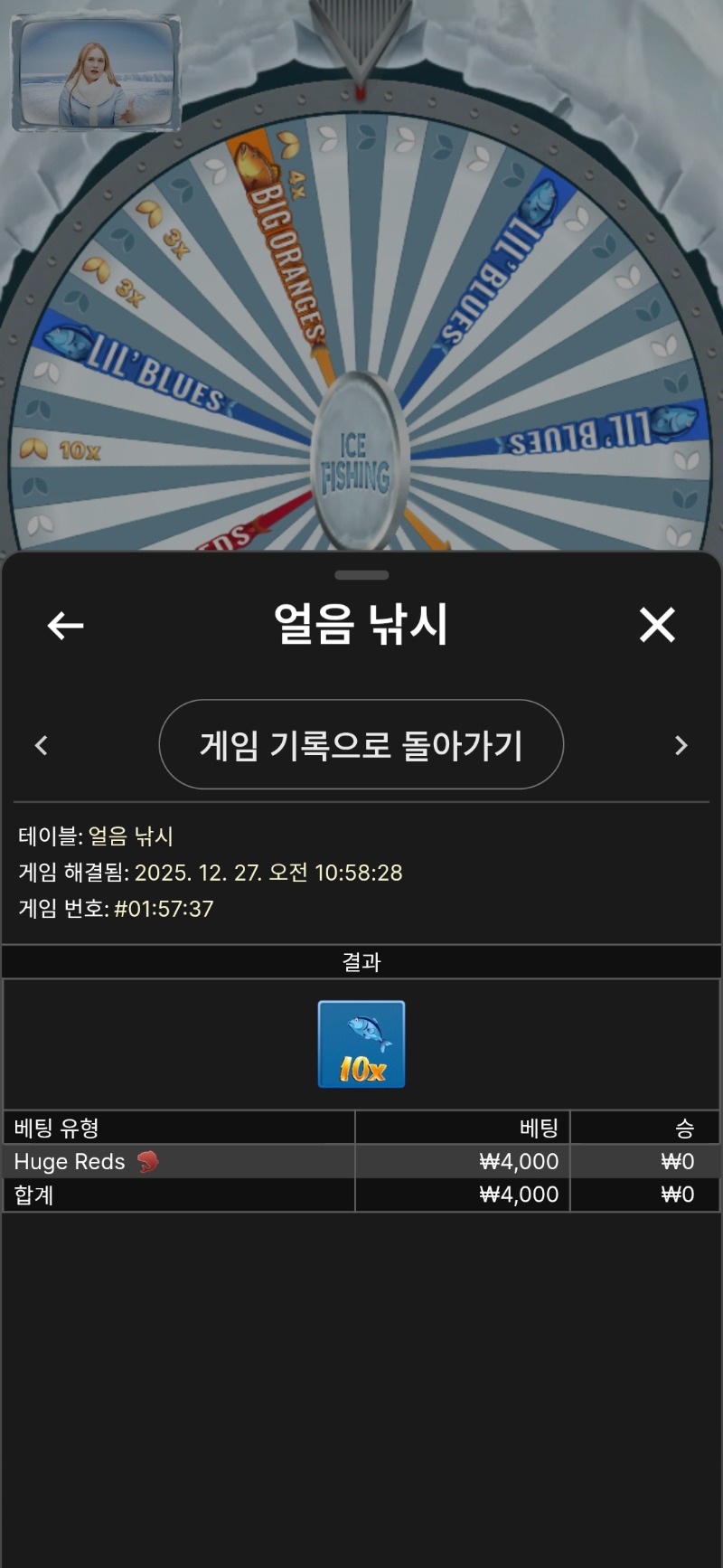The height and width of the screenshot is (1568, 723).
Task: View the previous game record
Action: click(x=41, y=745)
